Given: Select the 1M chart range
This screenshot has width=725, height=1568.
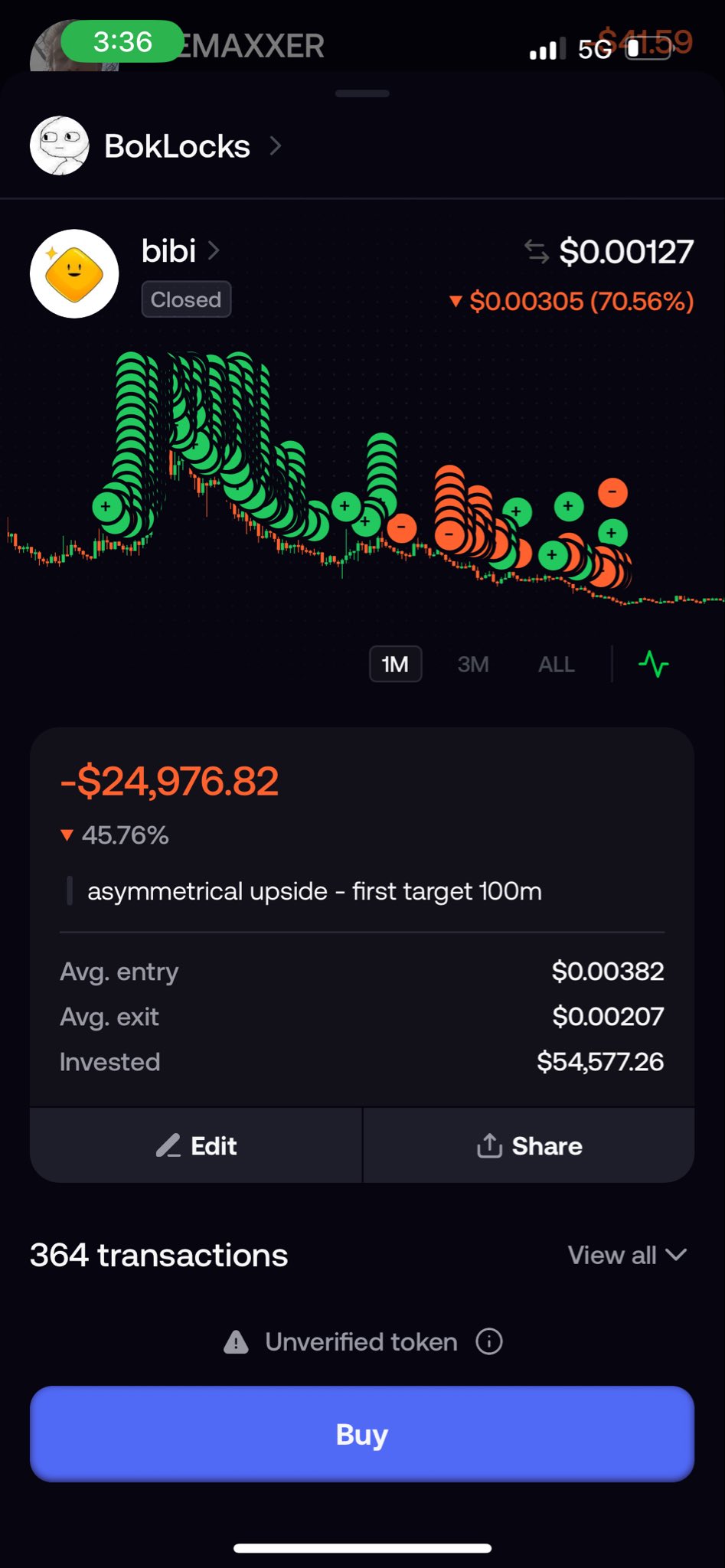Looking at the screenshot, I should (x=395, y=664).
